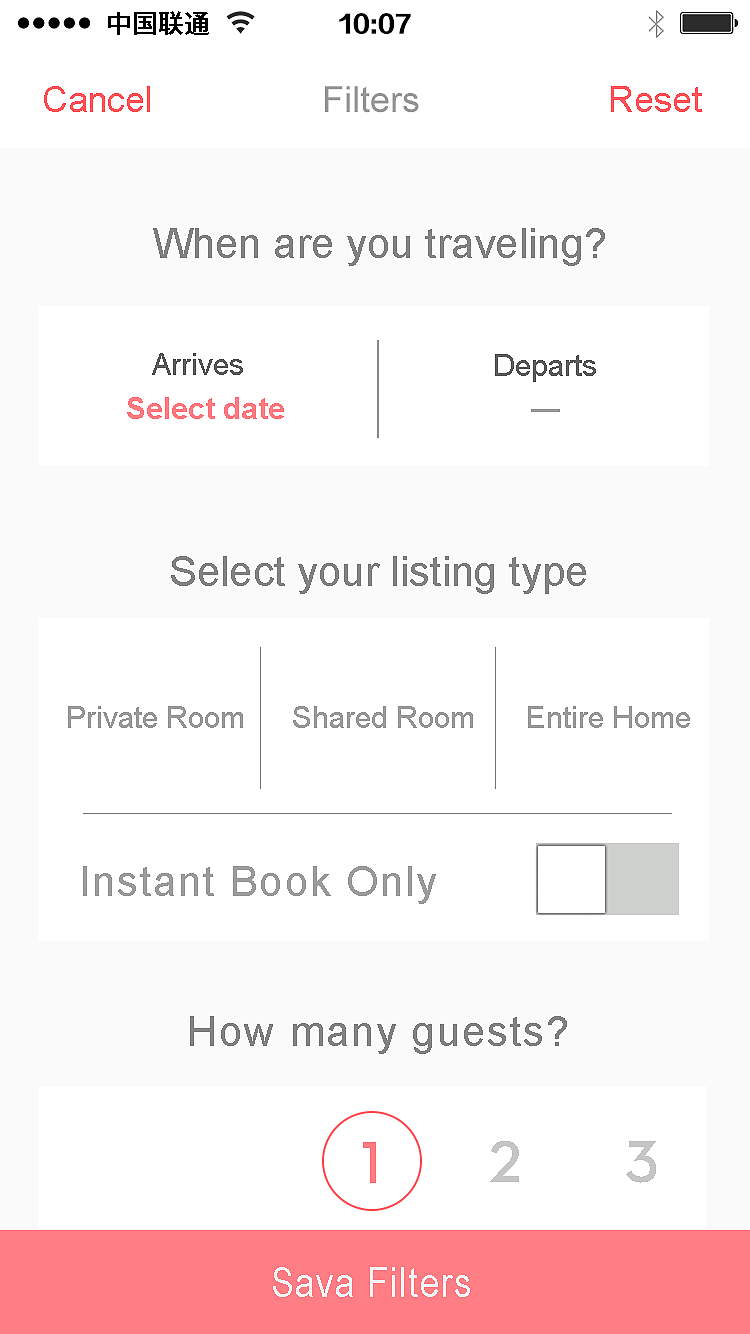Select 3 guests
750x1334 pixels.
point(640,1160)
